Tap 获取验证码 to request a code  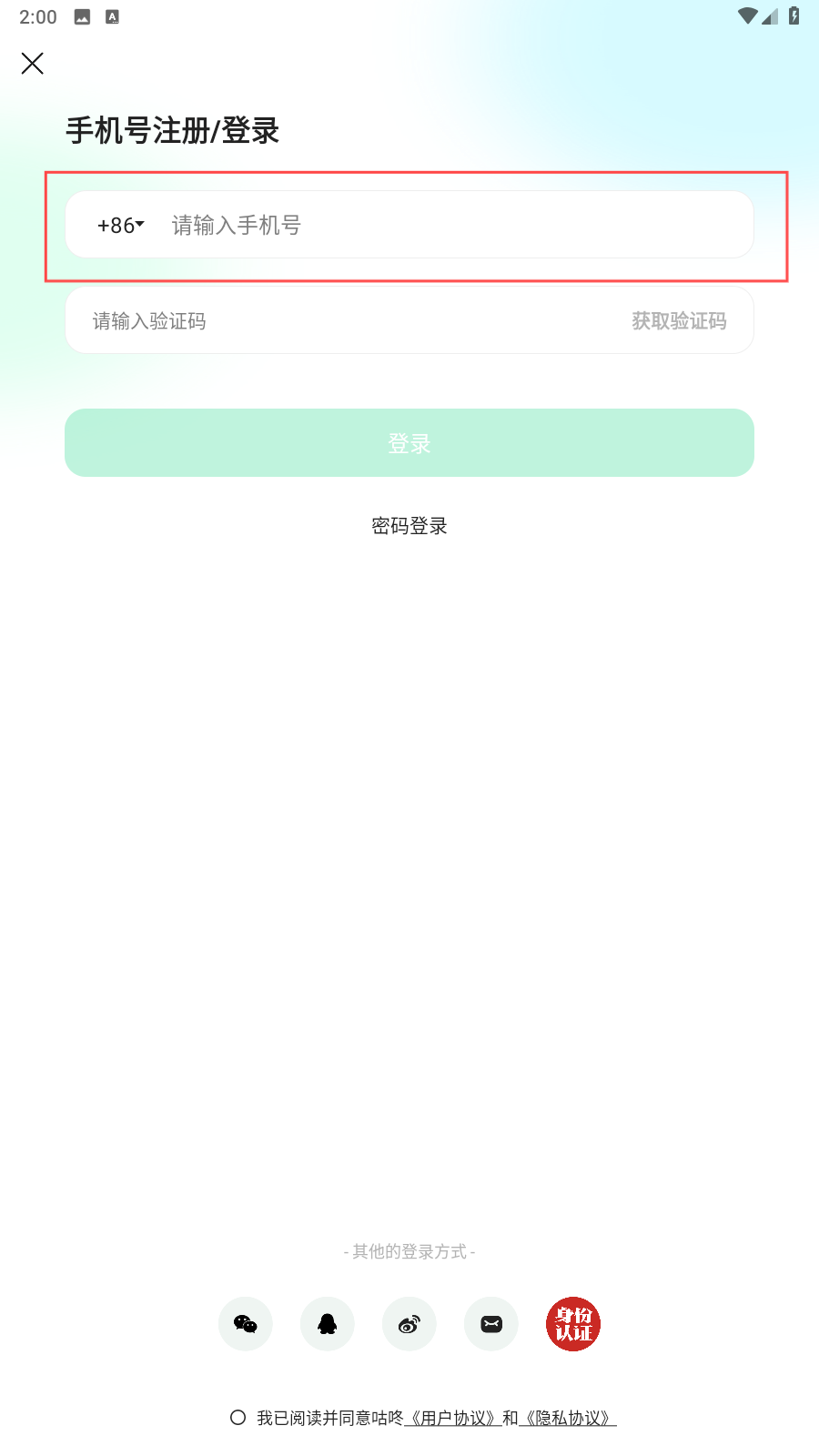(x=679, y=321)
